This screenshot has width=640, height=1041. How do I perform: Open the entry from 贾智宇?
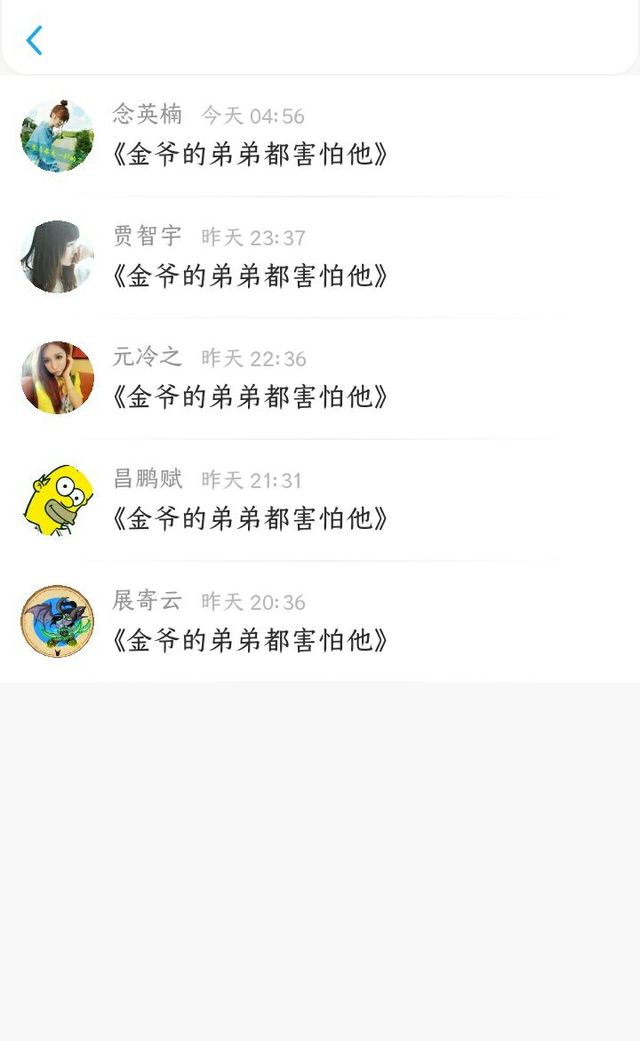click(x=320, y=257)
